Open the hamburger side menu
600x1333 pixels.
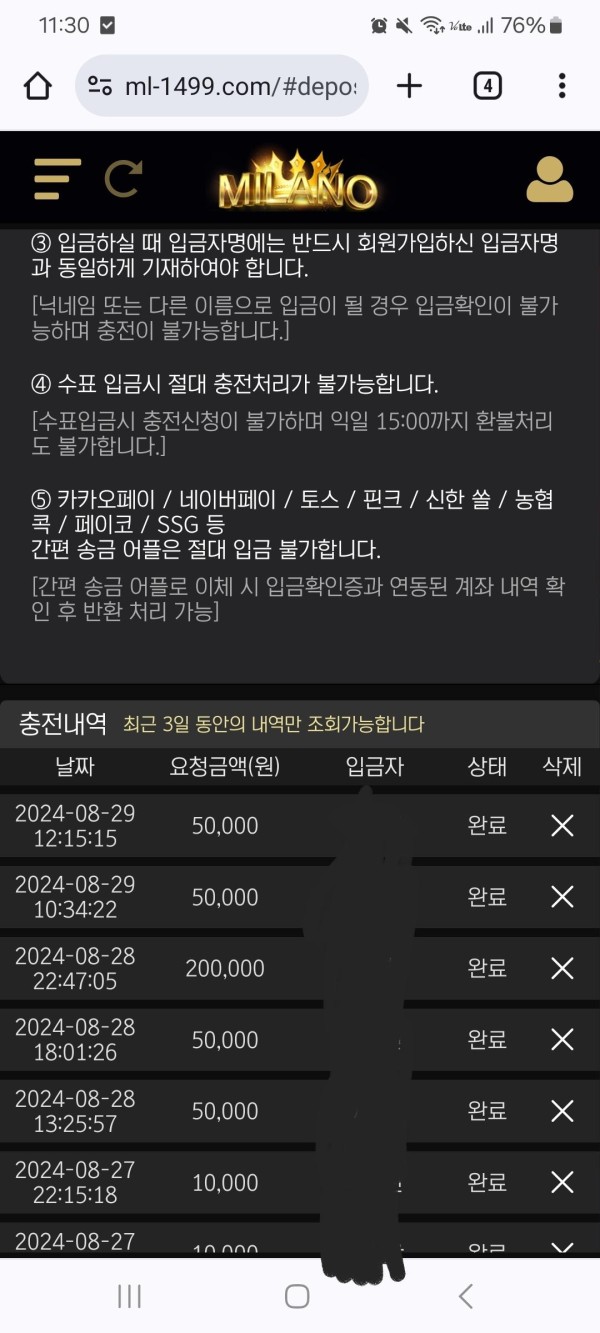pos(57,179)
